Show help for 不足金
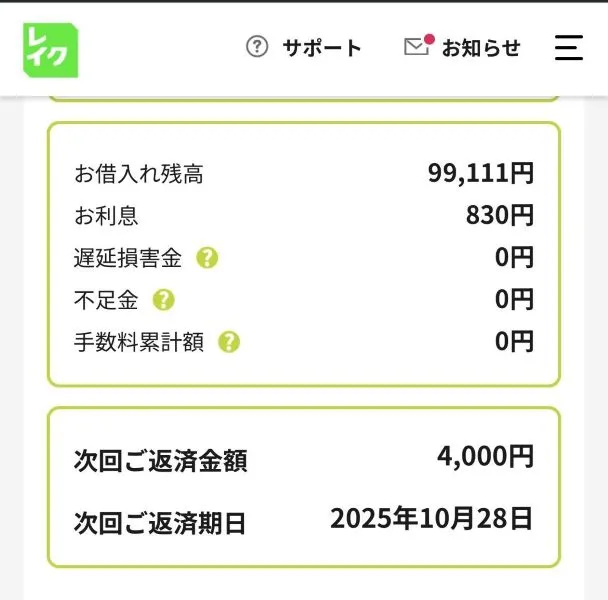Screen dimensions: 608x600 click(x=163, y=300)
